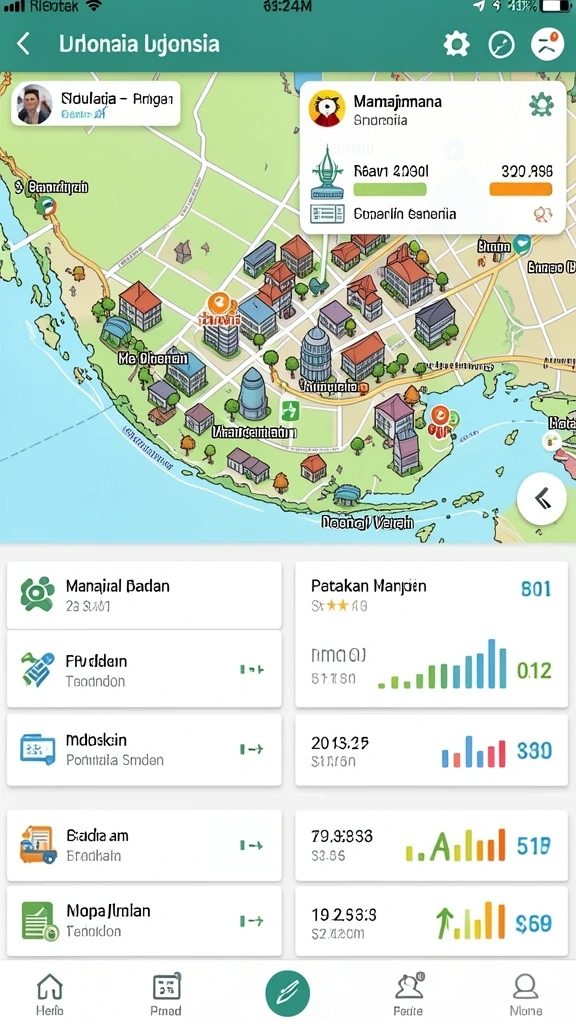Go back using the top-left arrow

click(x=24, y=44)
